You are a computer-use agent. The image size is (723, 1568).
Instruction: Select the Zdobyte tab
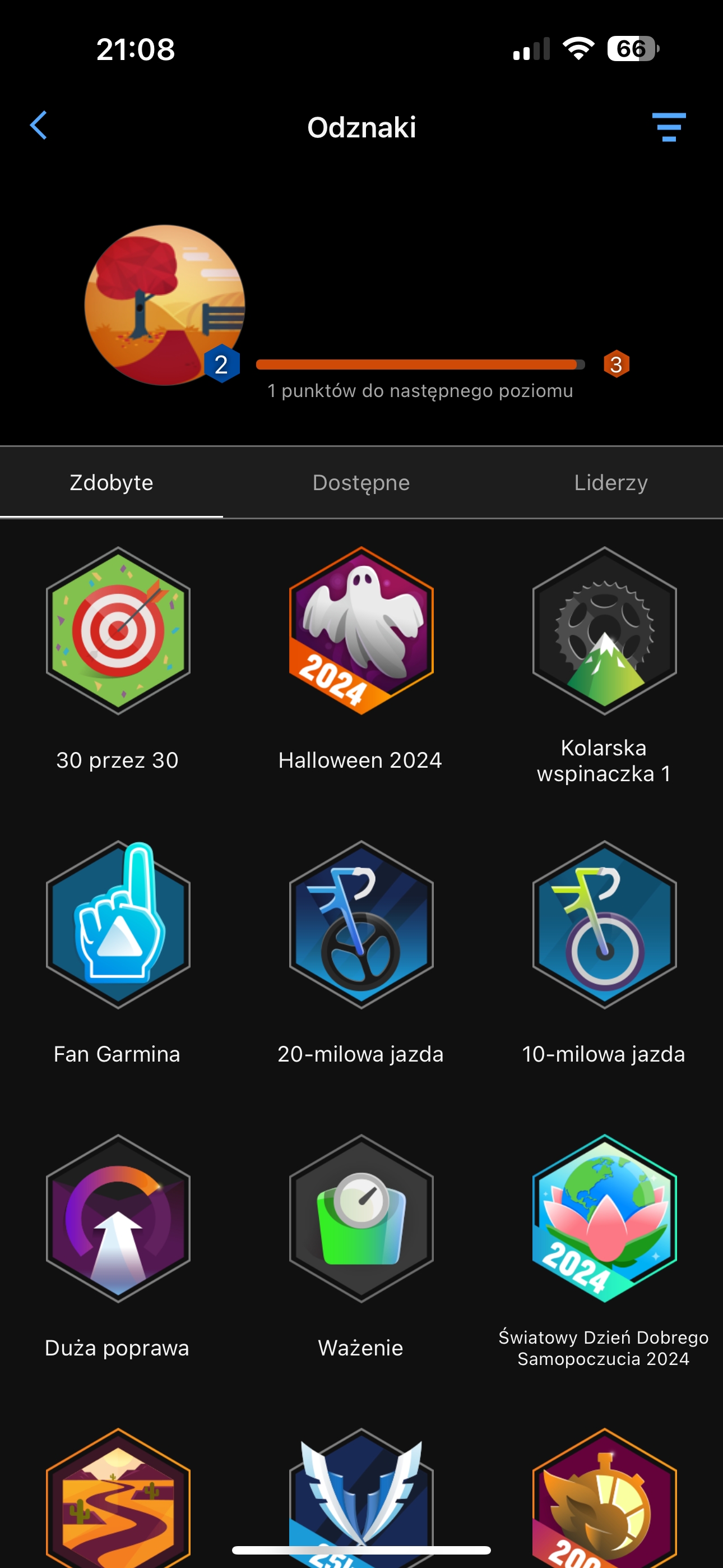click(112, 483)
